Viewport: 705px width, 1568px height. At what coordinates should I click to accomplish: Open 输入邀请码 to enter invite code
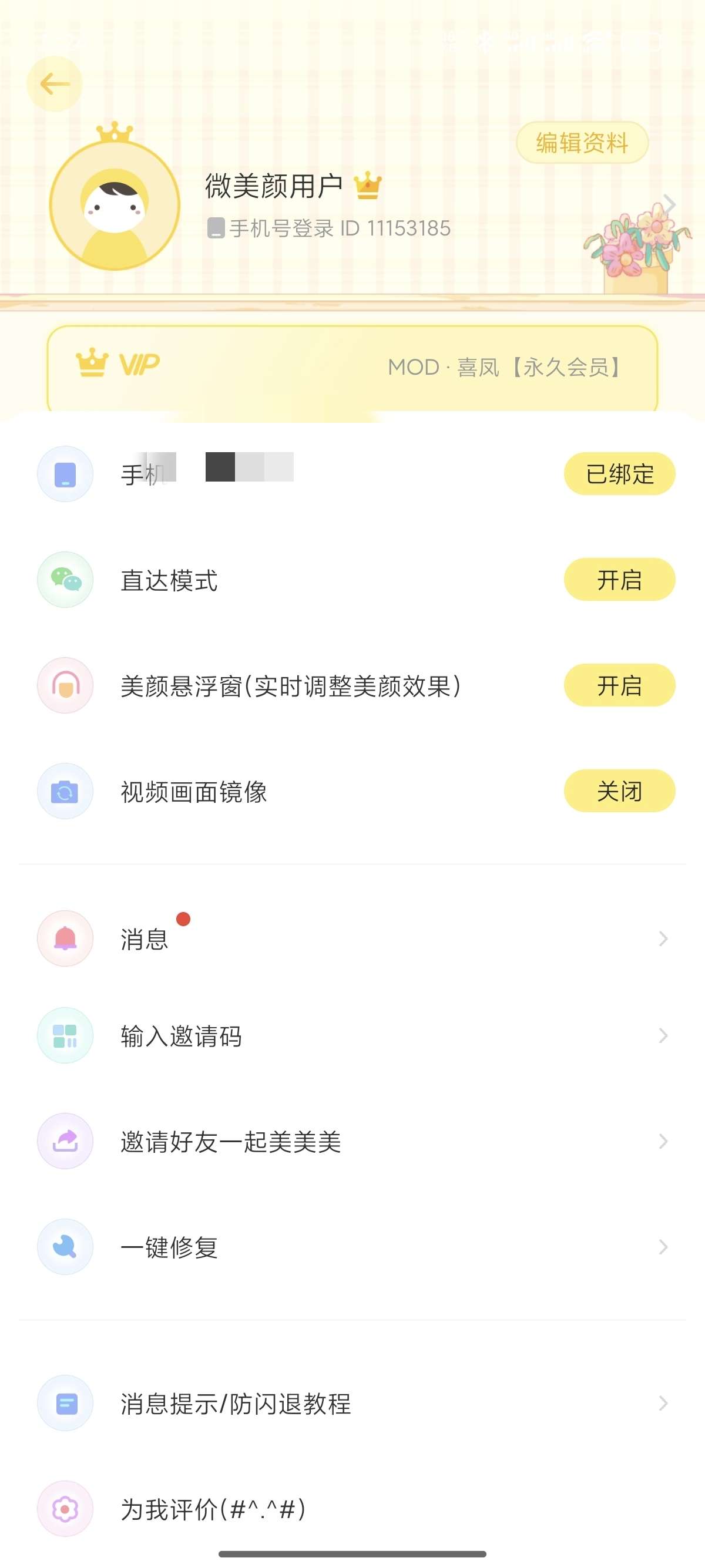tap(352, 1035)
